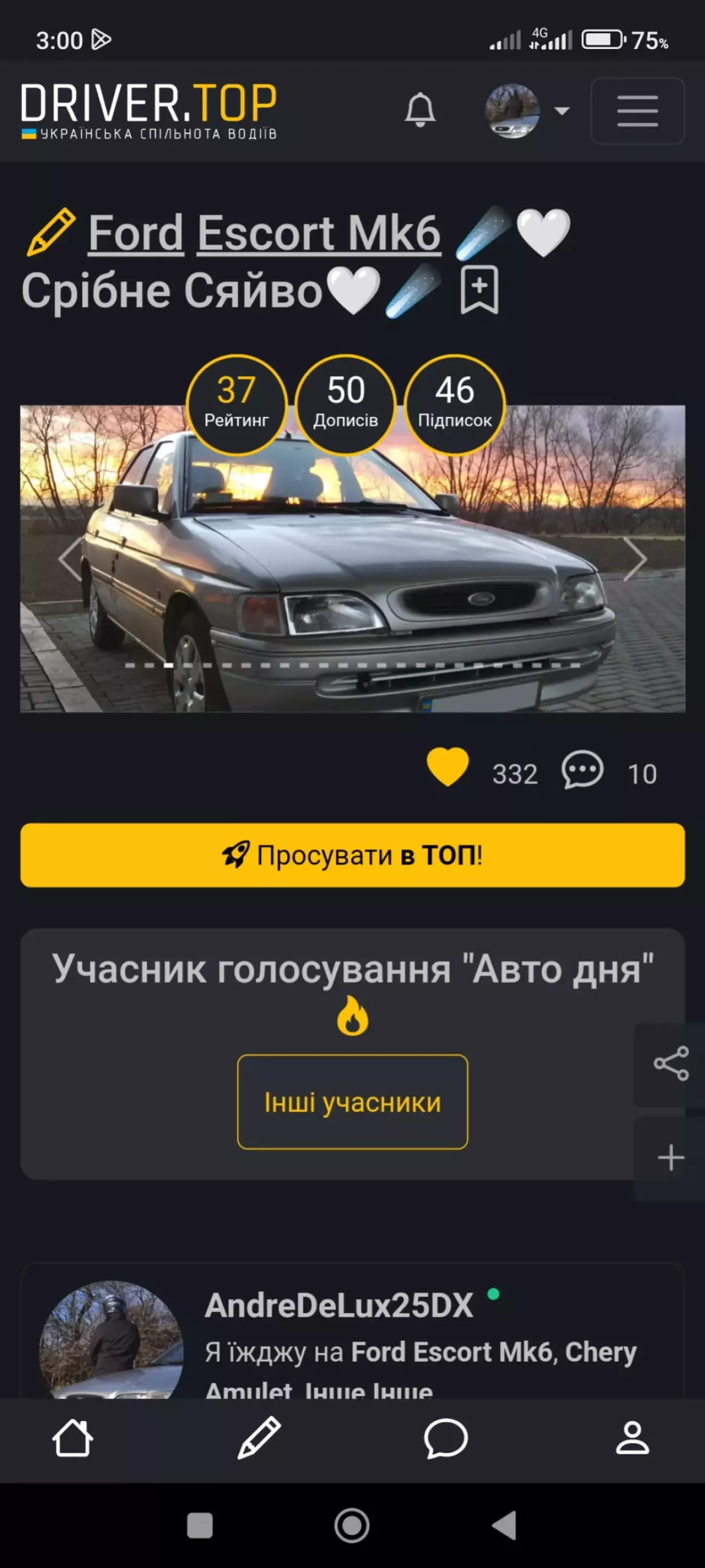Go to home in bottom navigation
This screenshot has width=705, height=1568.
point(72,1438)
